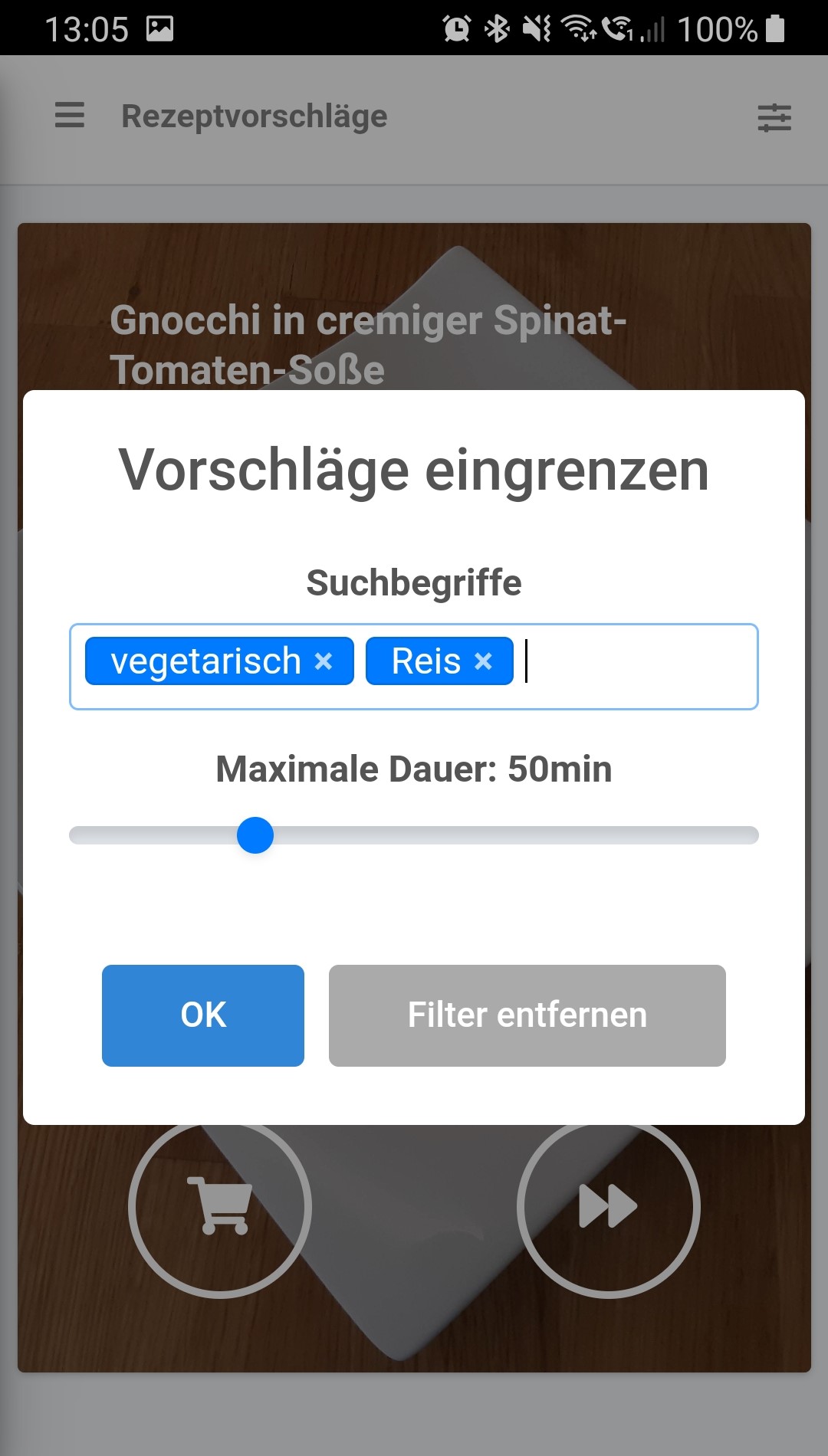The width and height of the screenshot is (828, 1456).
Task: Tap Filter entfernen to clear filters
Action: point(527,1015)
